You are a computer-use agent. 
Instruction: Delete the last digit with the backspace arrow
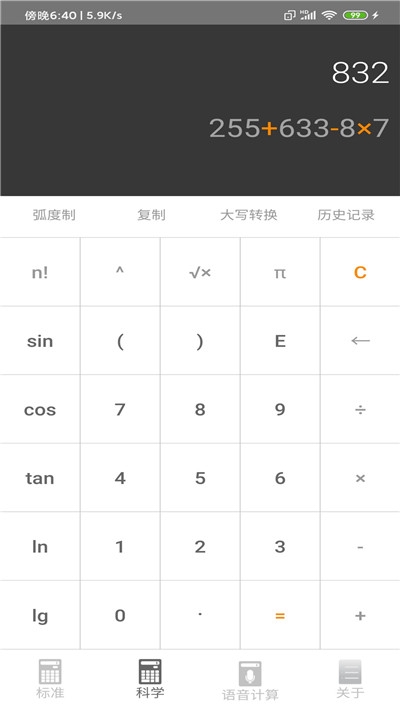pos(360,341)
